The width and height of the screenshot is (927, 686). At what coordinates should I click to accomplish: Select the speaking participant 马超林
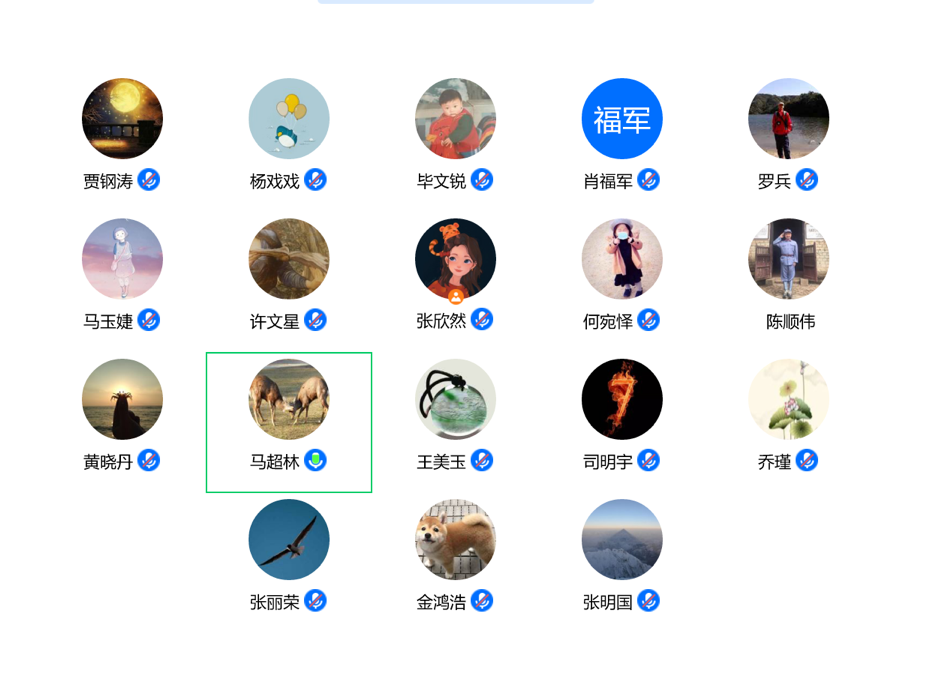point(289,399)
